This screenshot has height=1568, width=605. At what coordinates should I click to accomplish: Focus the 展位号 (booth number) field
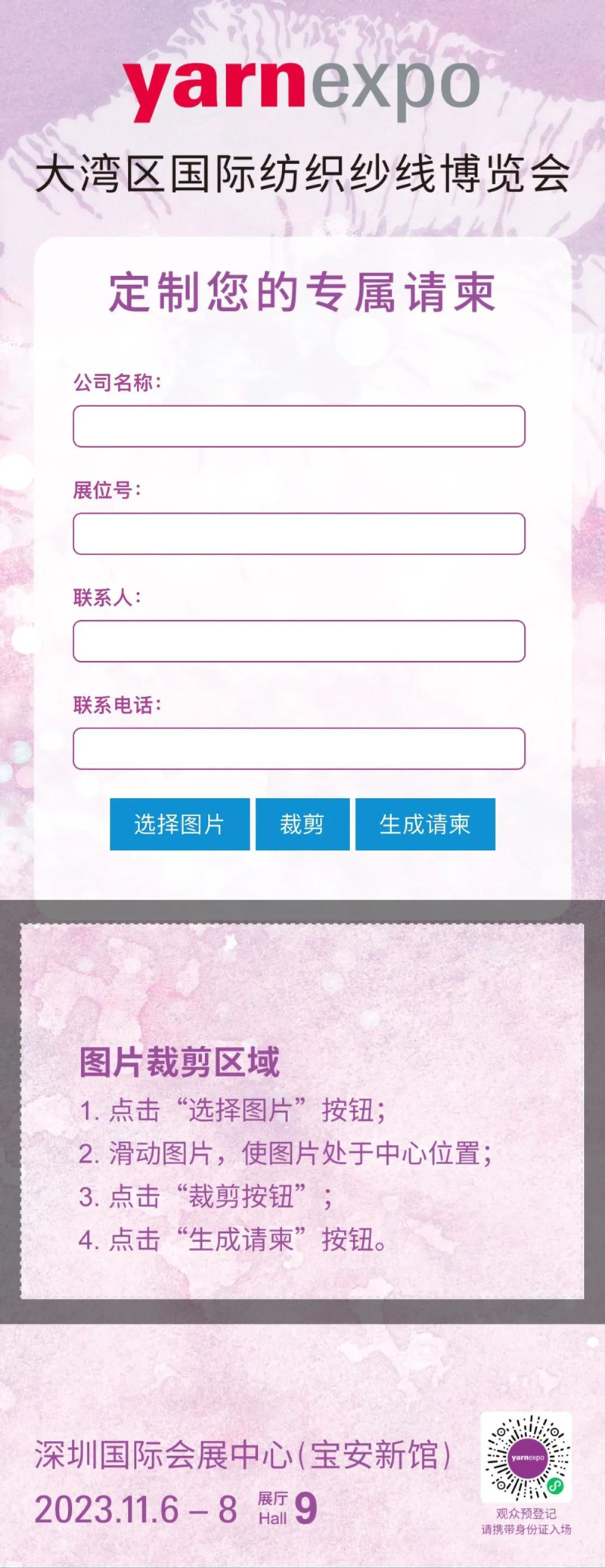pos(299,533)
